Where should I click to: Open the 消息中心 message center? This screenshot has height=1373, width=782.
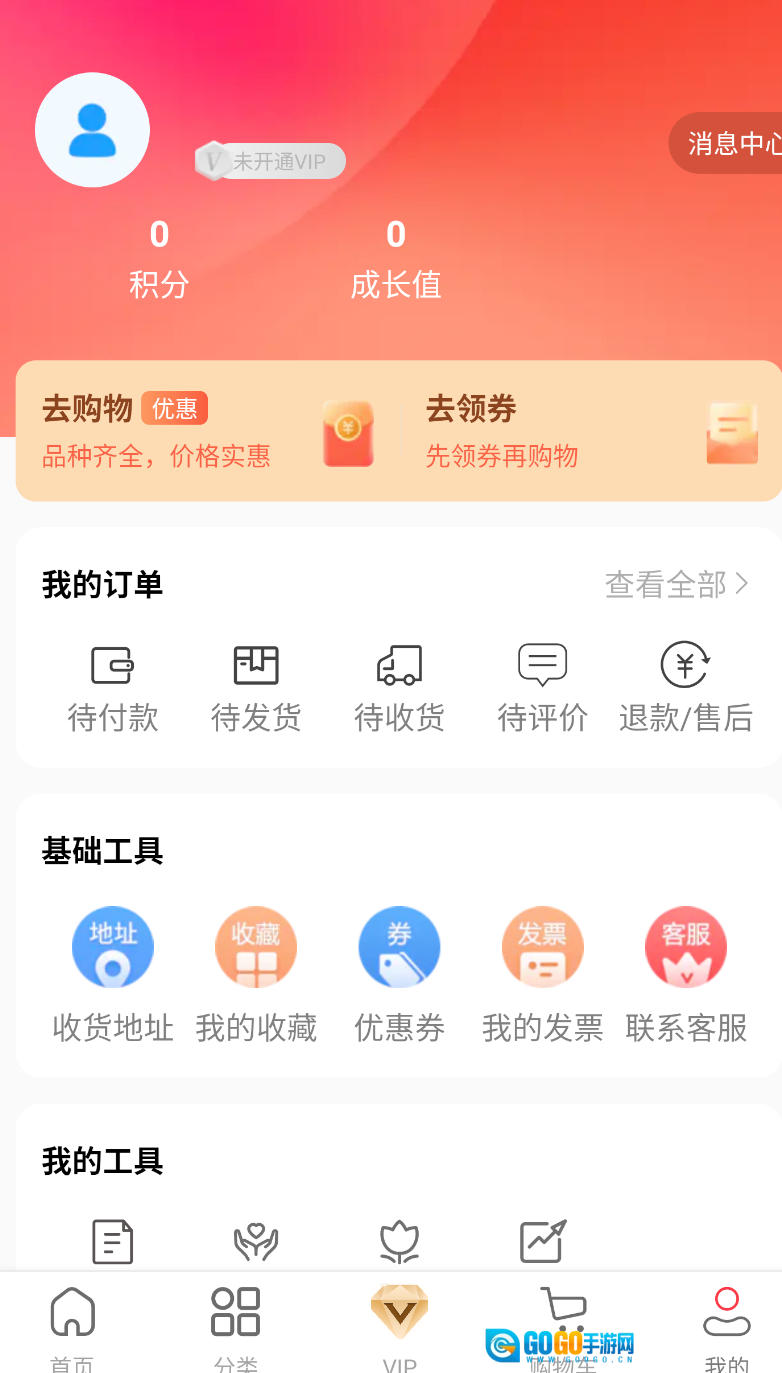tap(730, 144)
